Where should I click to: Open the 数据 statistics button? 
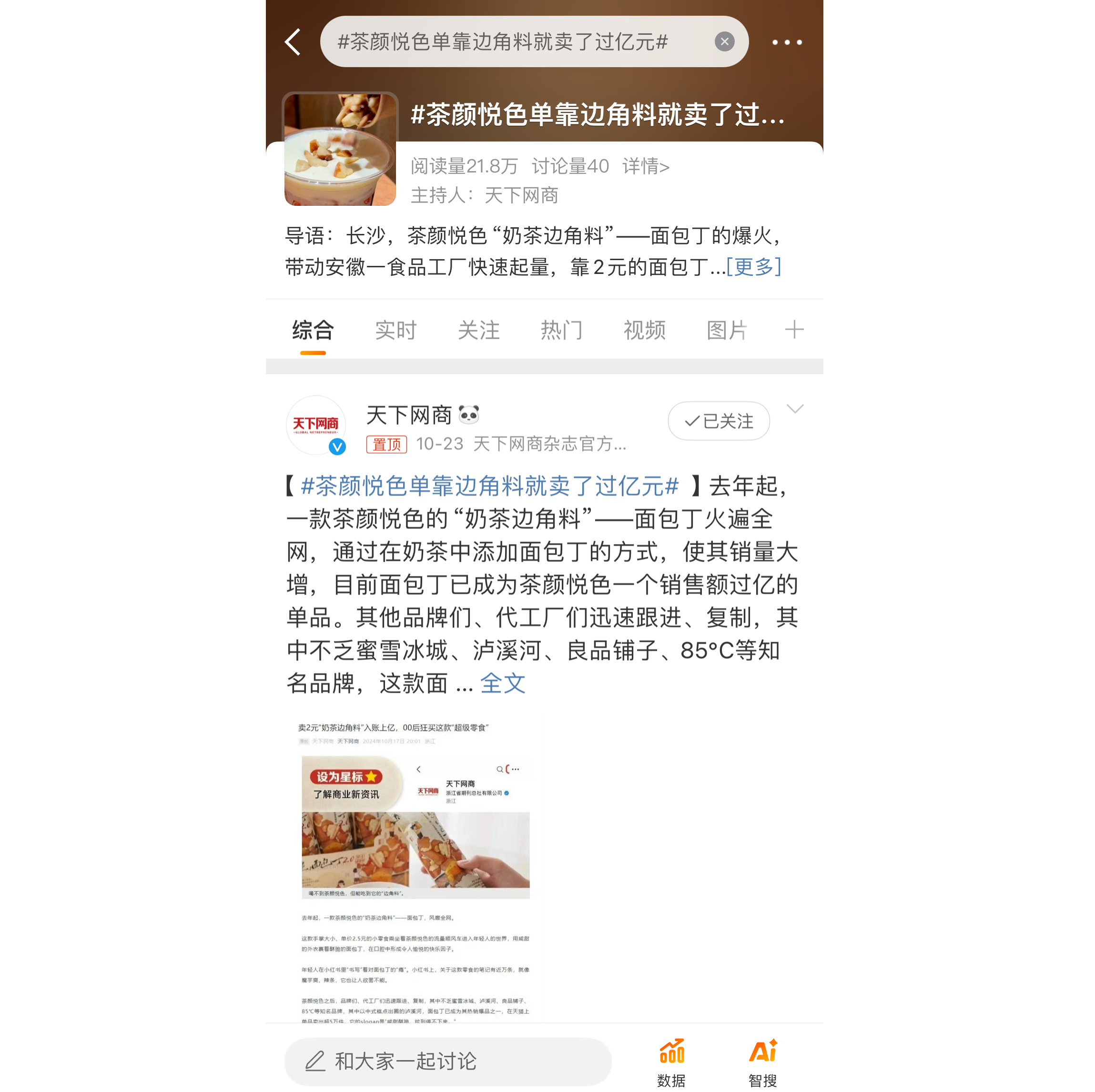click(x=671, y=1062)
